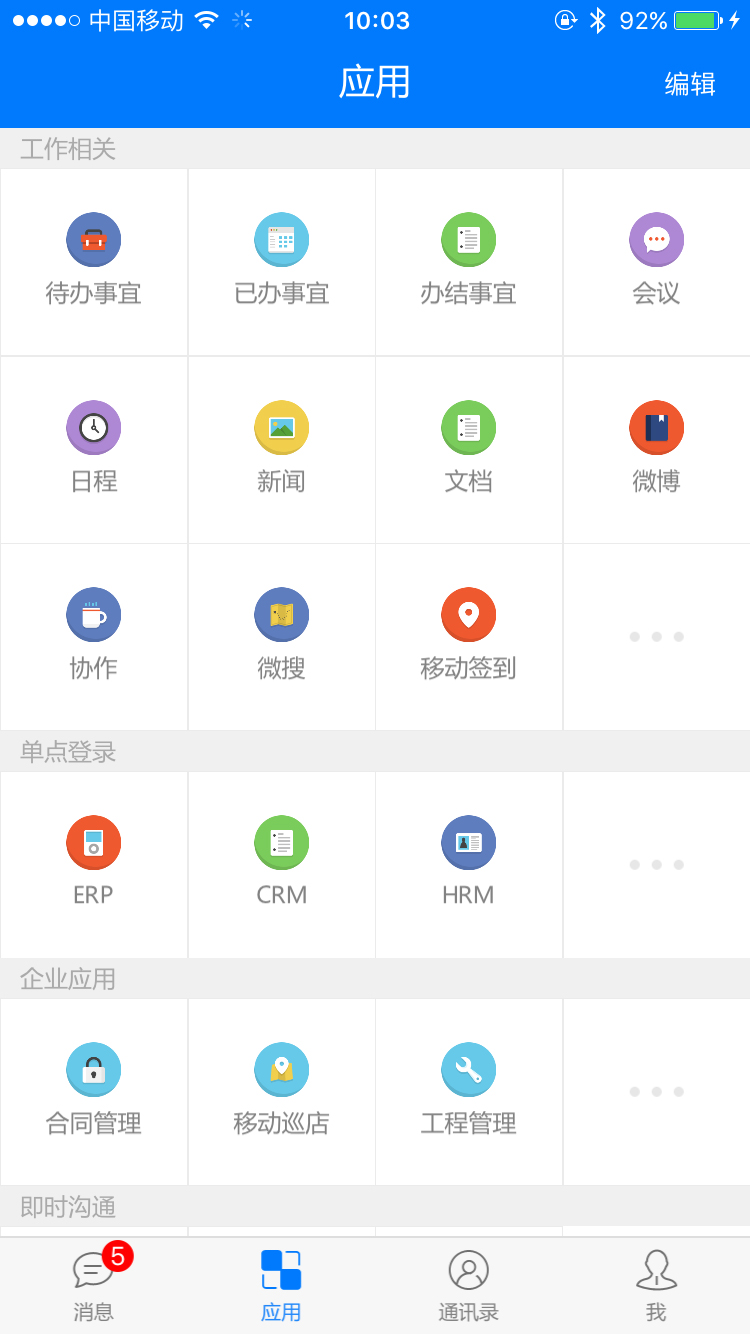This screenshot has height=1334, width=750.
Task: Tap 编辑 to edit the apps
Action: click(x=690, y=84)
